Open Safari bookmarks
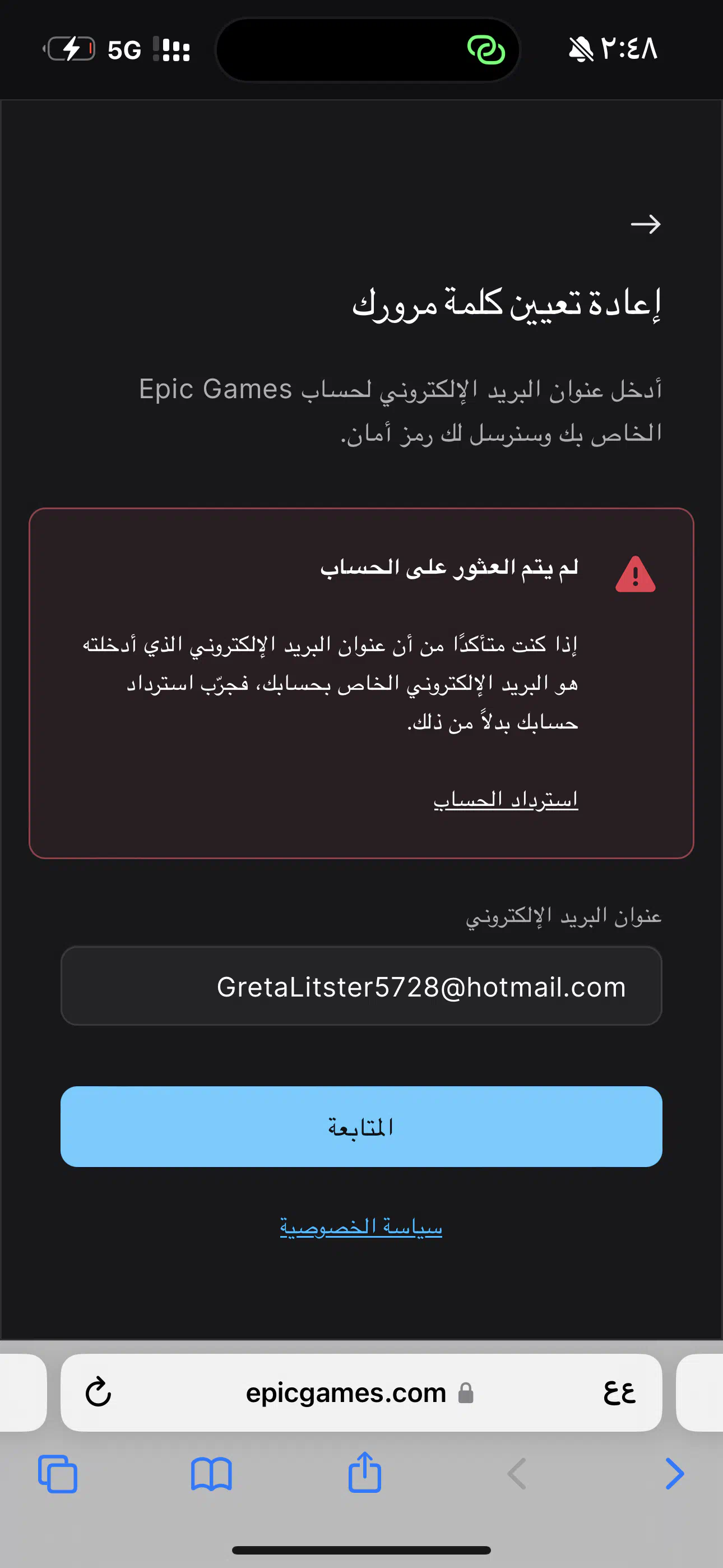The image size is (723, 1568). click(x=211, y=1474)
